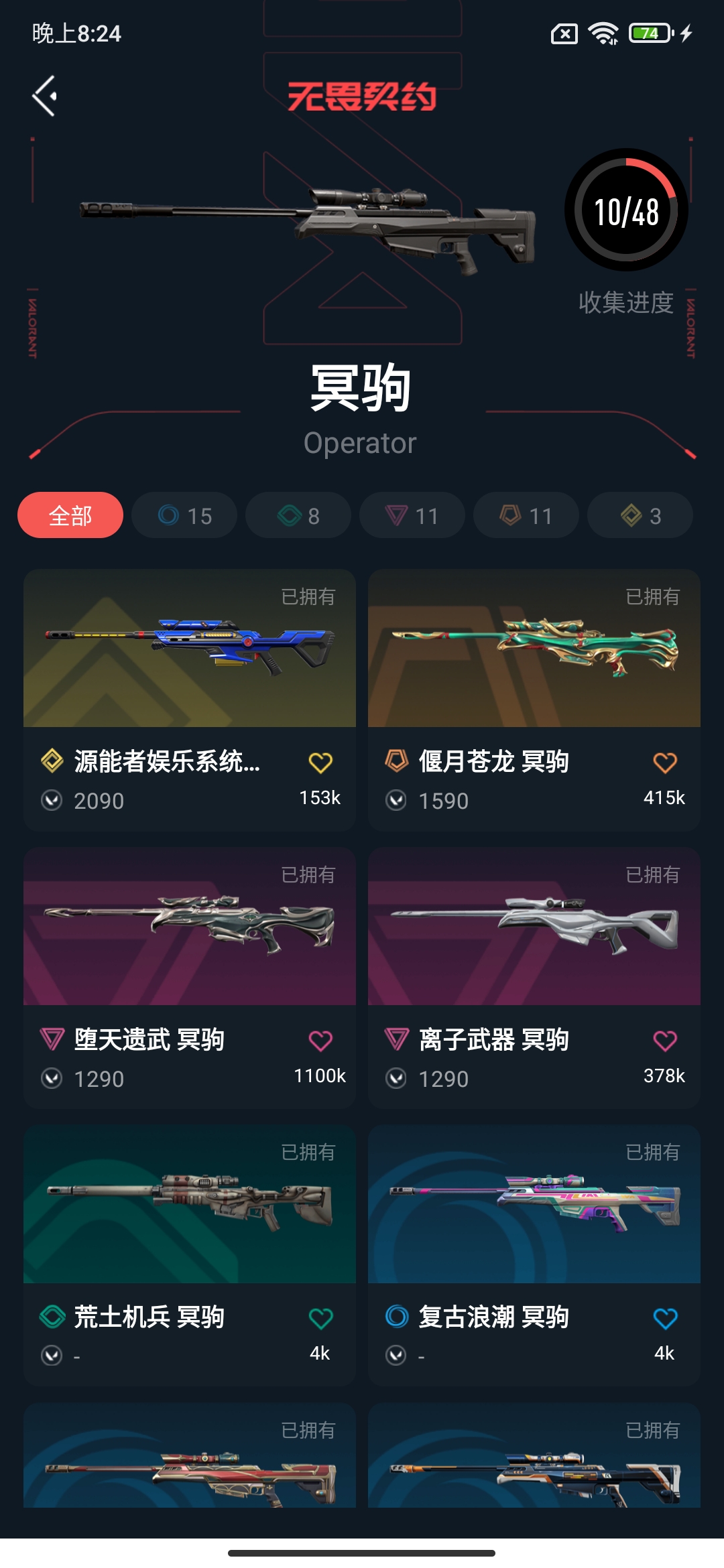This screenshot has width=724, height=1568.
Task: Filter skins by the yellow tier showing 3
Action: 640,515
